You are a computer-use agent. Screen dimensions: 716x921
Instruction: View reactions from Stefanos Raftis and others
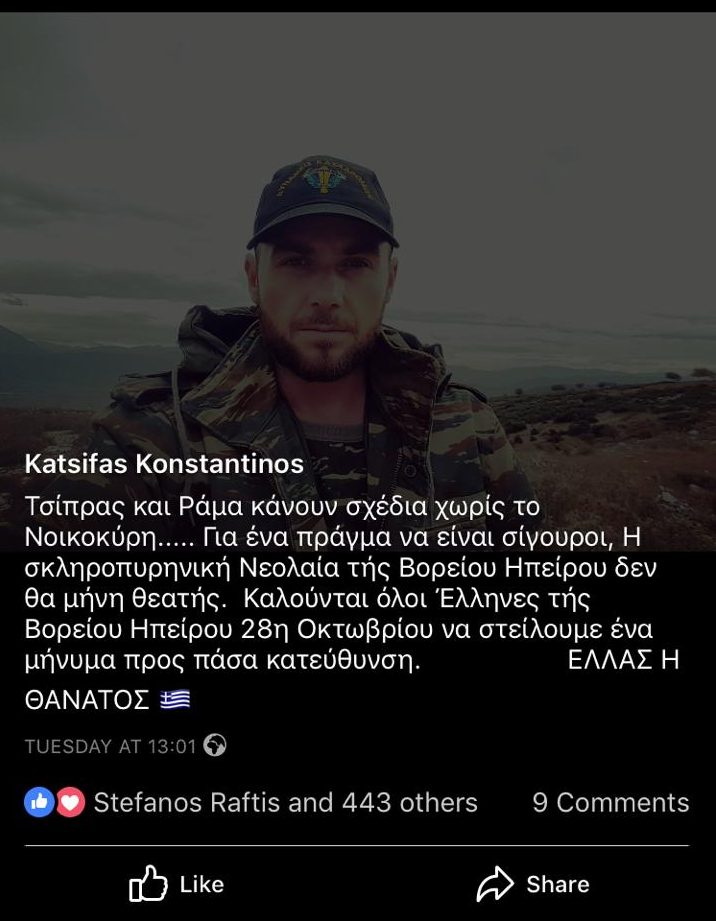coord(285,803)
